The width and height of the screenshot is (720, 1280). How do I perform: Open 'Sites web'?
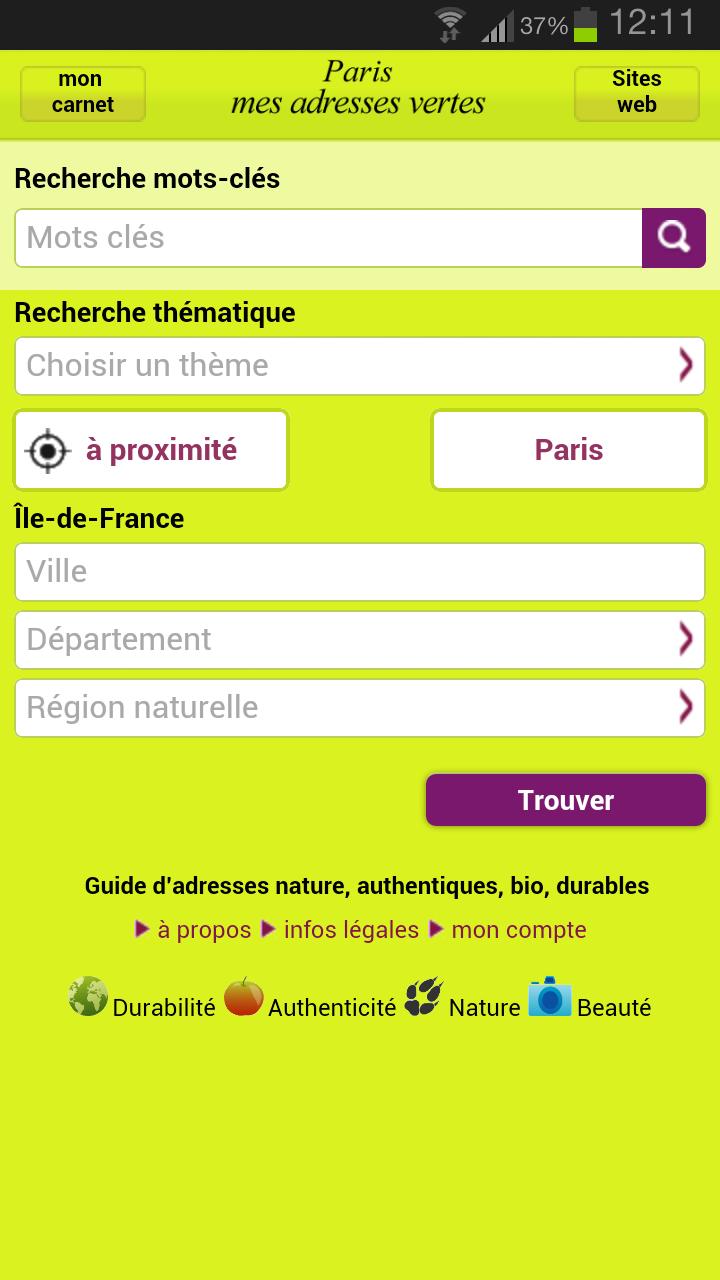(x=636, y=92)
